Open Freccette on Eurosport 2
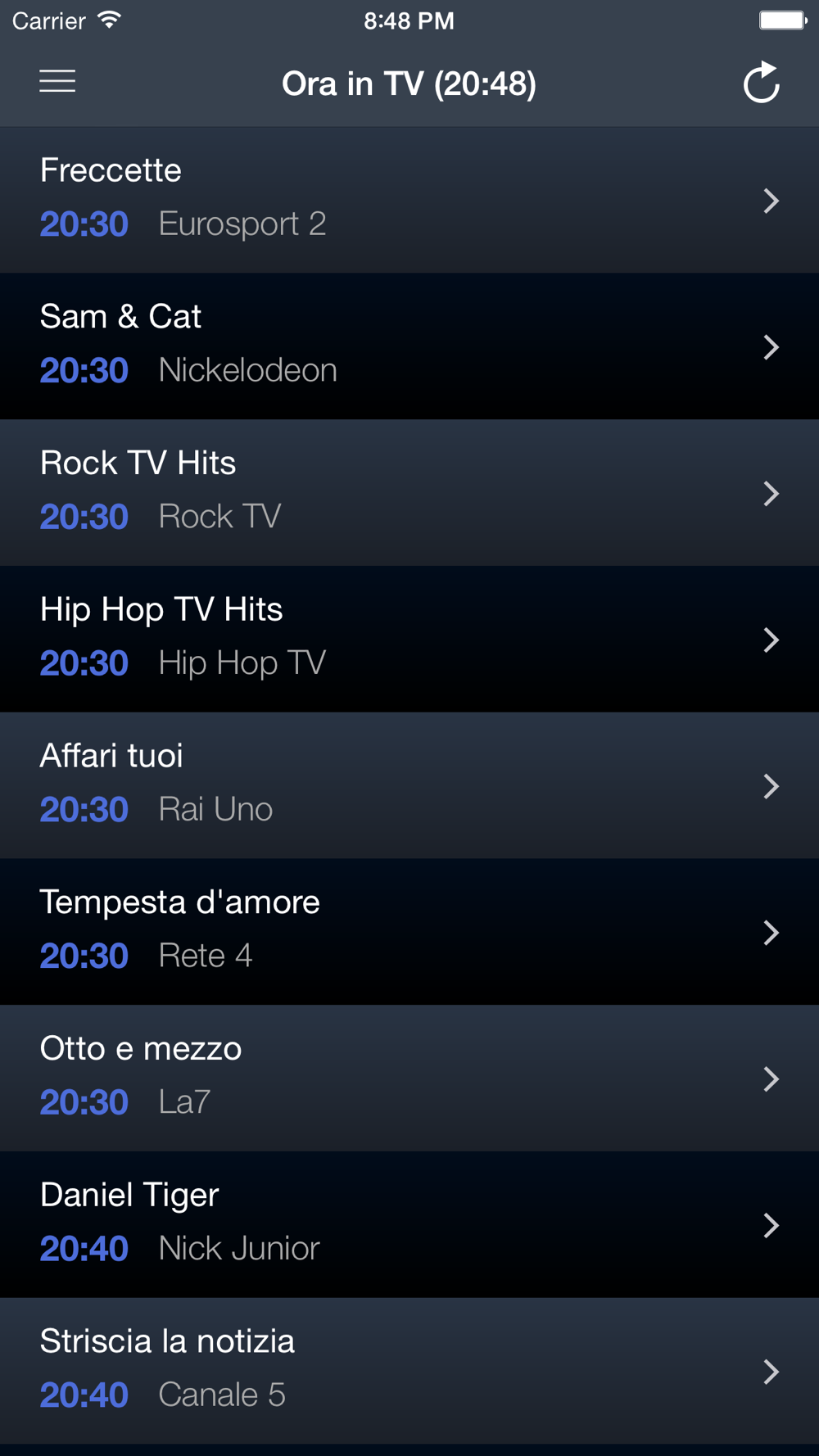Viewport: 819px width, 1456px height. (409, 200)
